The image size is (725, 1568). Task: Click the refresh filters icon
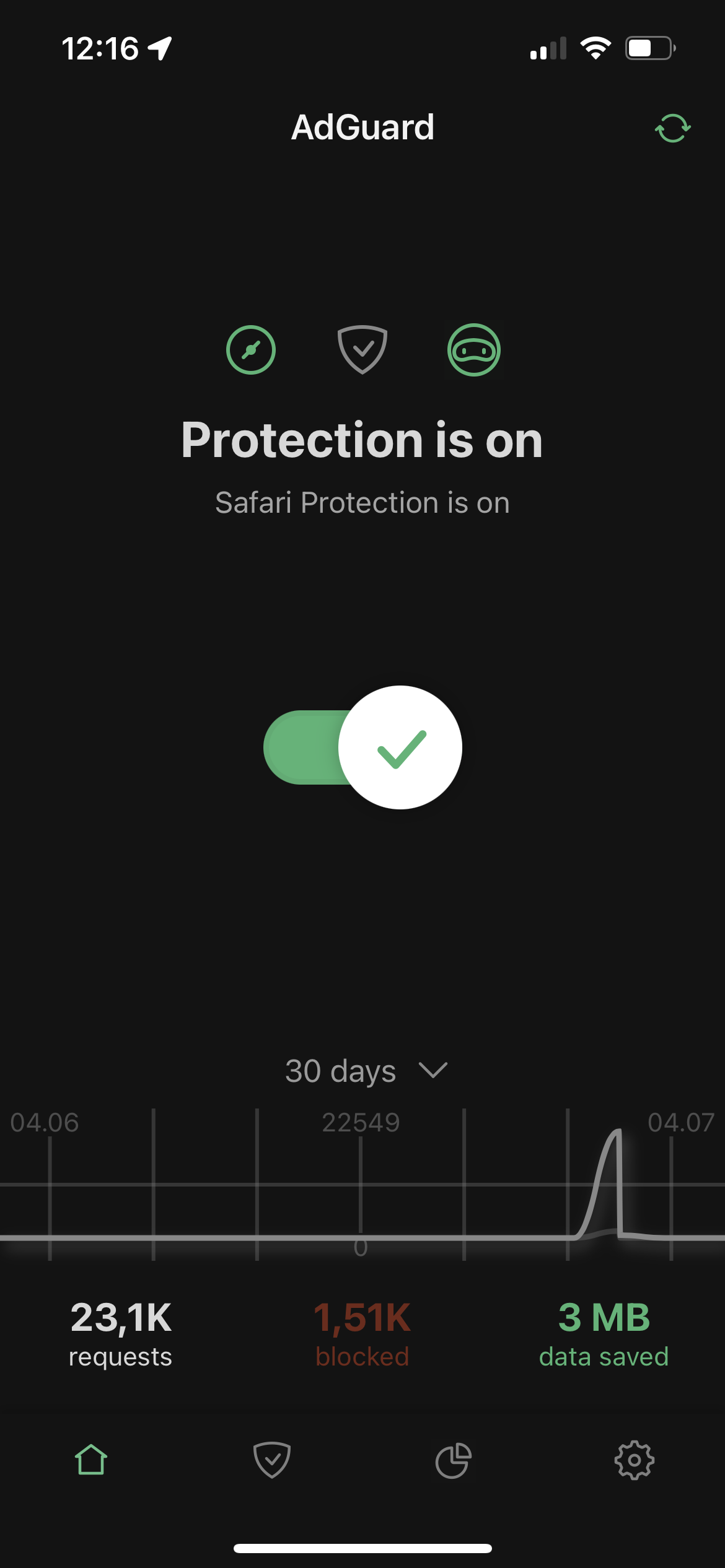click(x=672, y=126)
